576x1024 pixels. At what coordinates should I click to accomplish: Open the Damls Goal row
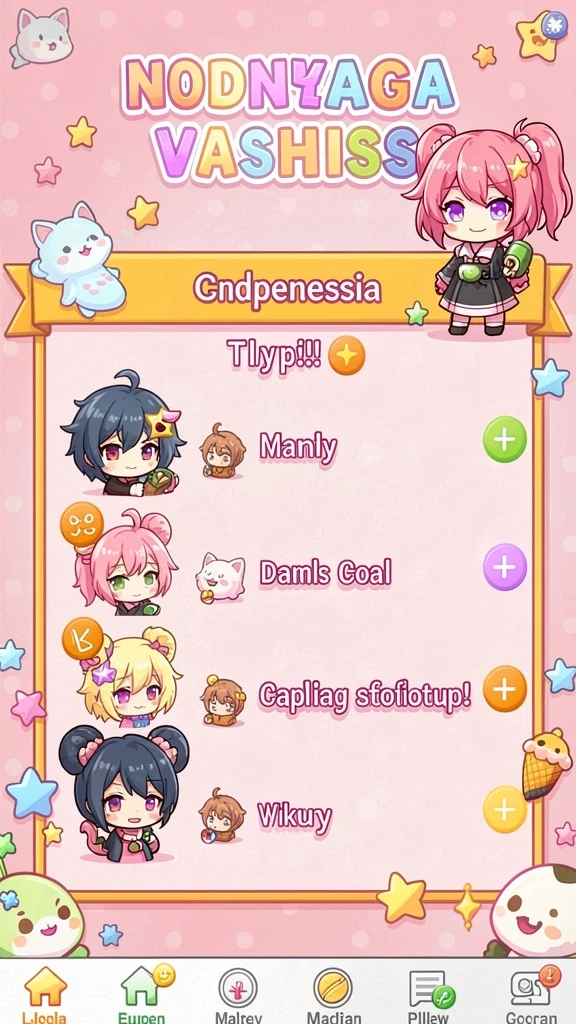pyautogui.click(x=294, y=567)
